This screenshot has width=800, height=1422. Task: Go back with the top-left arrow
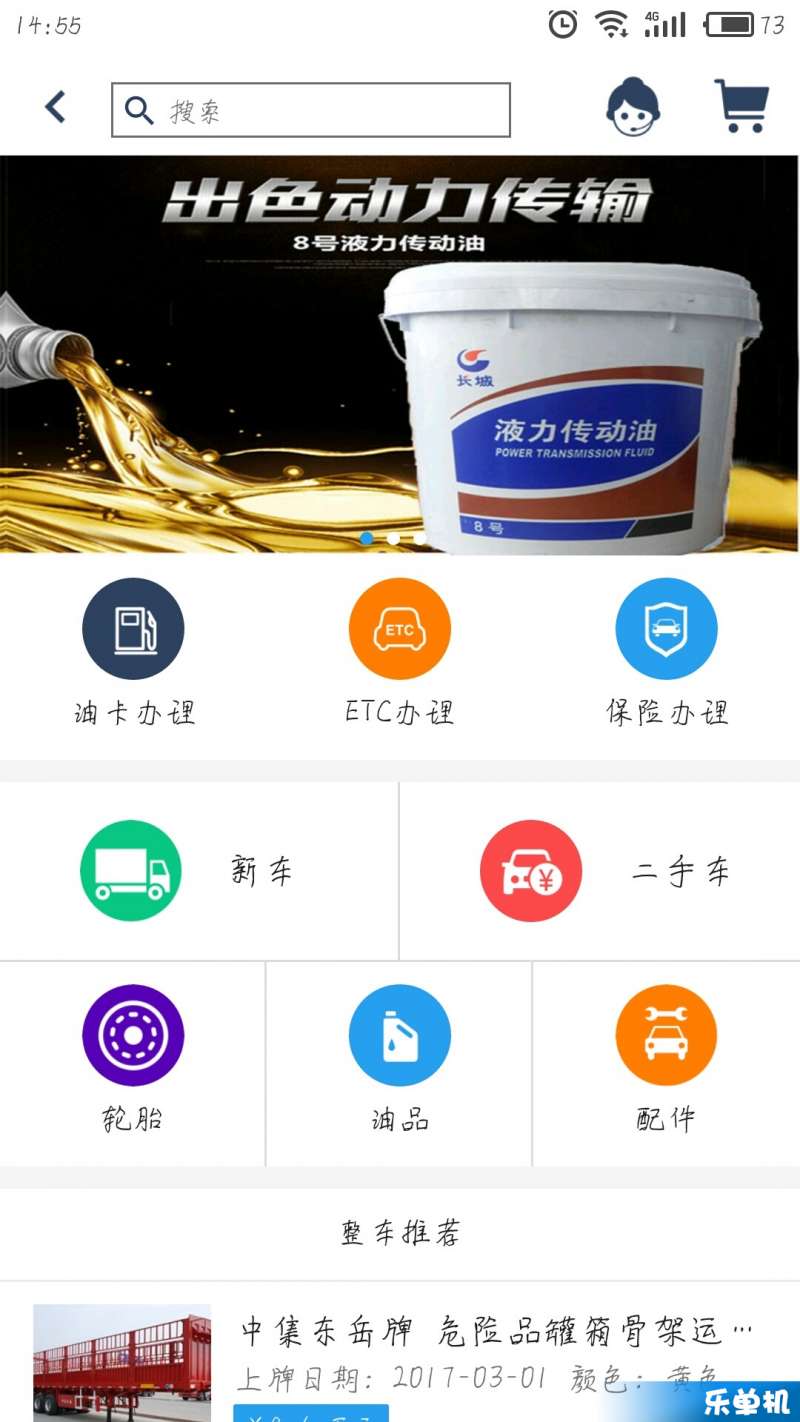pyautogui.click(x=56, y=107)
